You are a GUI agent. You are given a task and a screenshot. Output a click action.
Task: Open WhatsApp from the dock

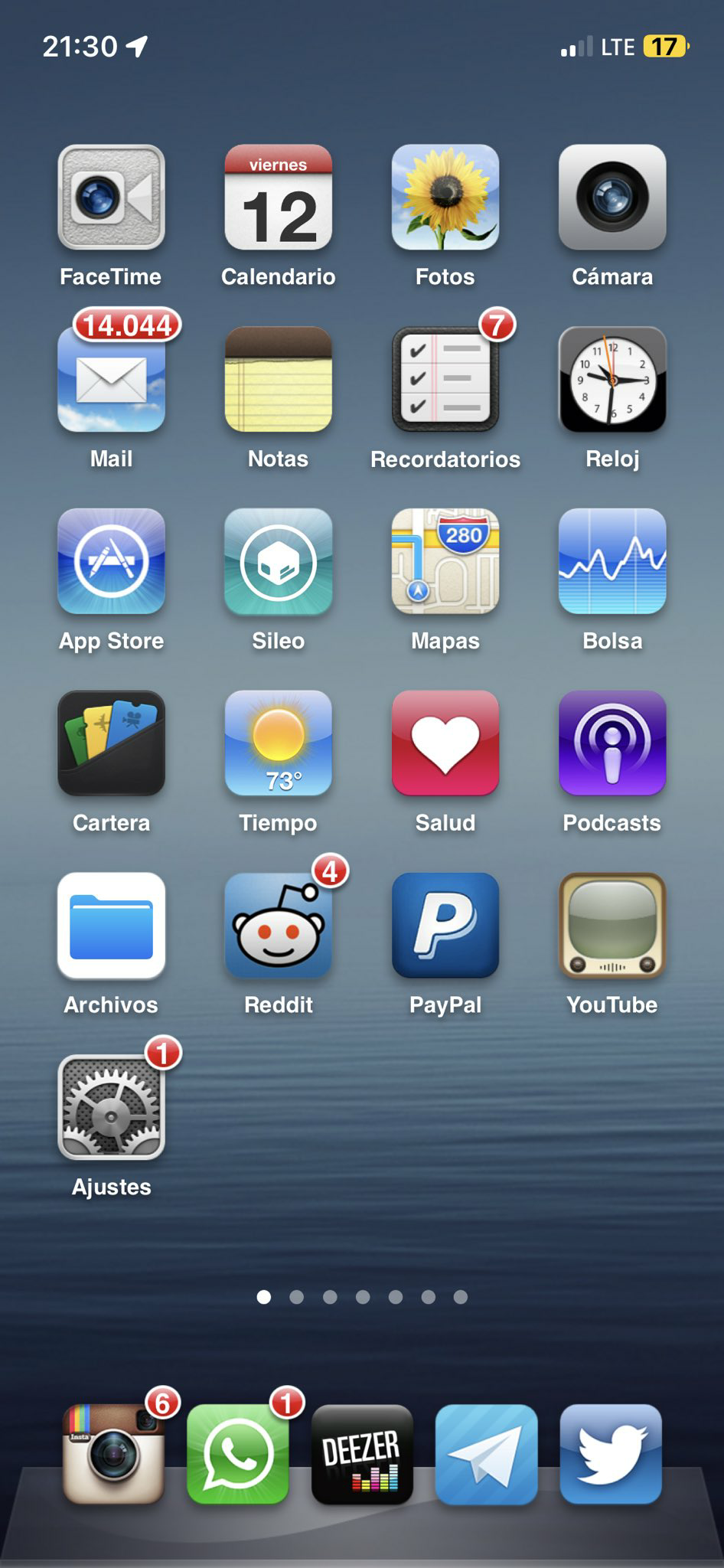(x=237, y=1455)
